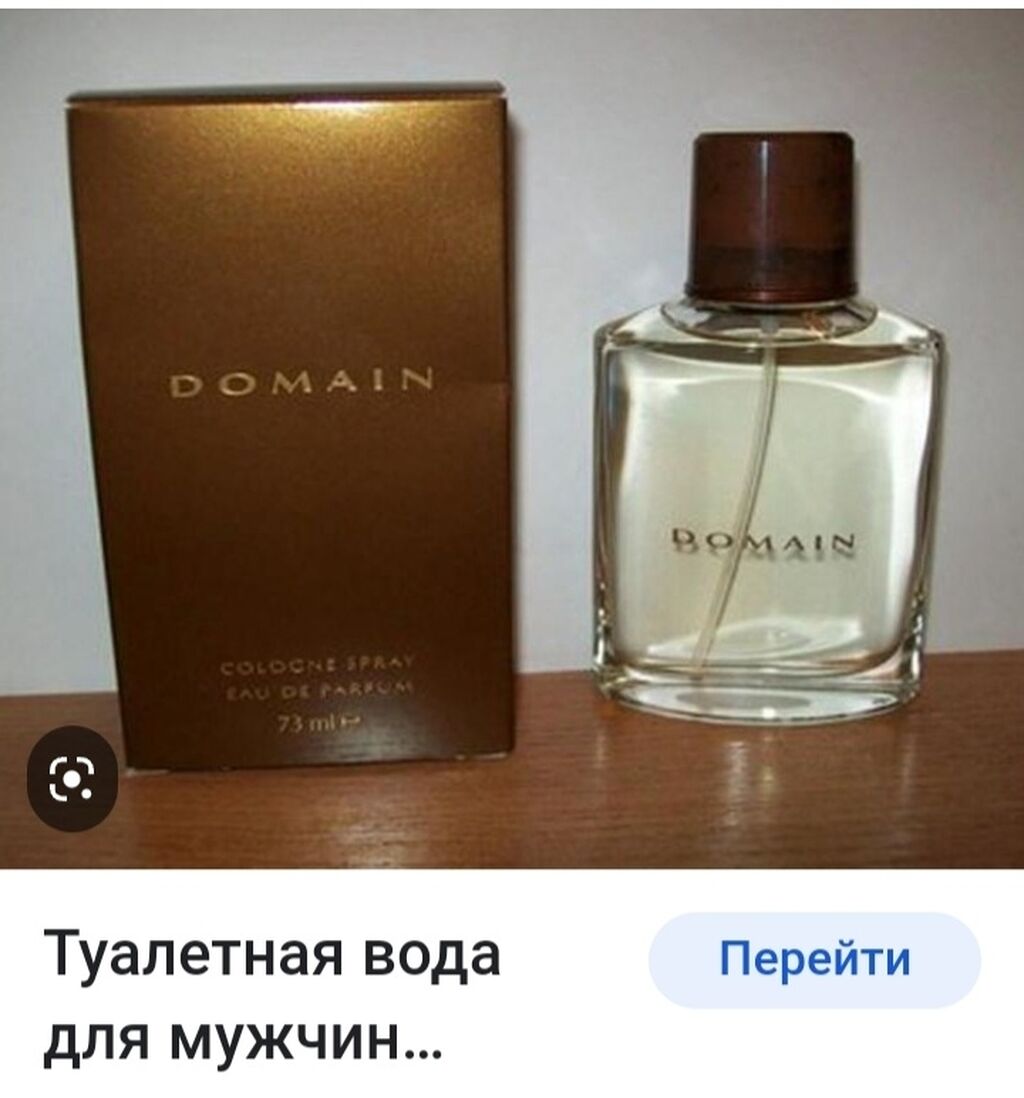Tap the Перейти button

[815, 959]
